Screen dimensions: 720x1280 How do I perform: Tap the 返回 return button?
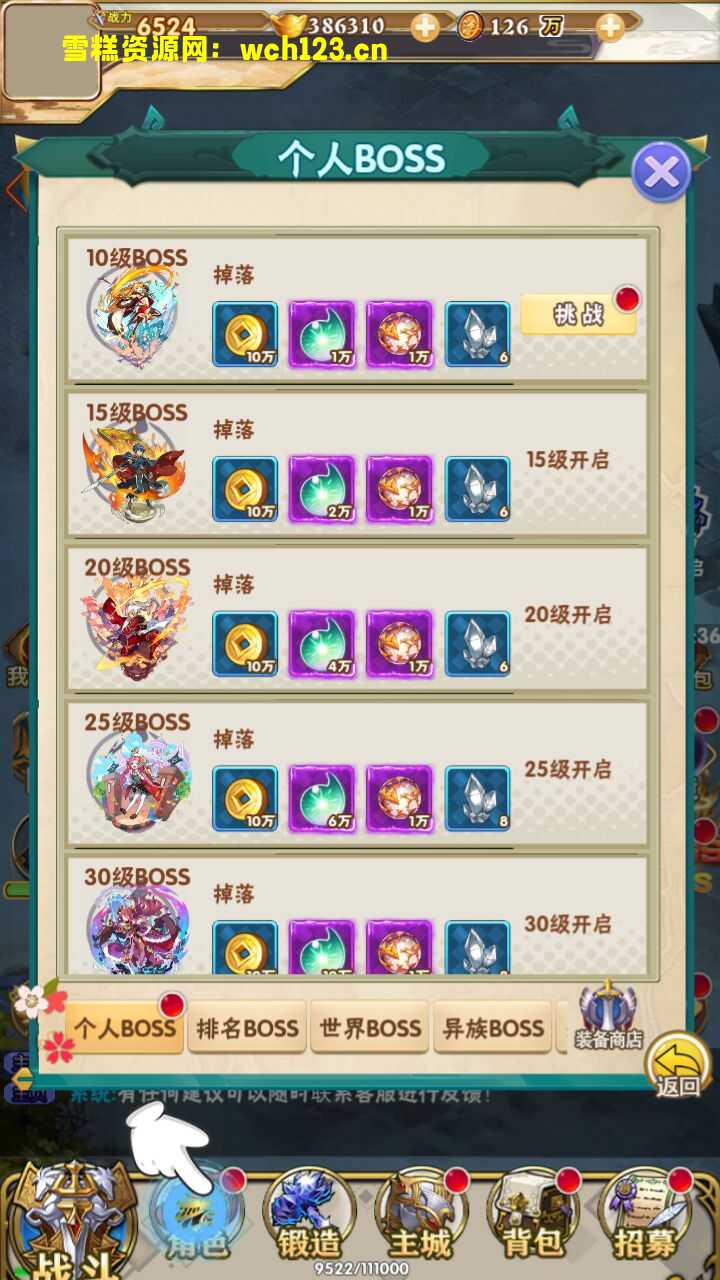678,1067
